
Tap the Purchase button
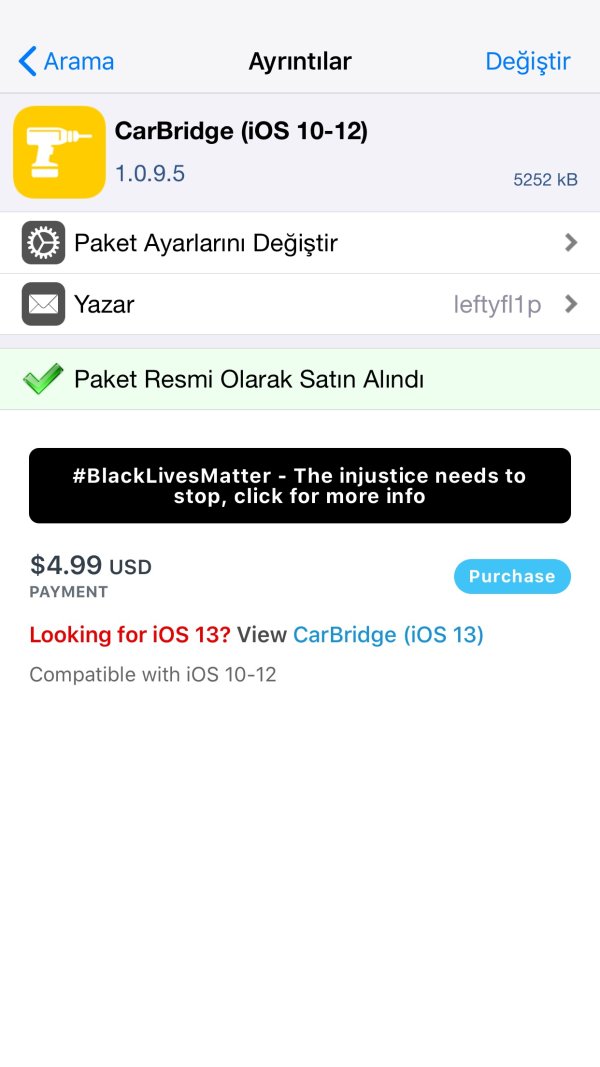coord(511,576)
